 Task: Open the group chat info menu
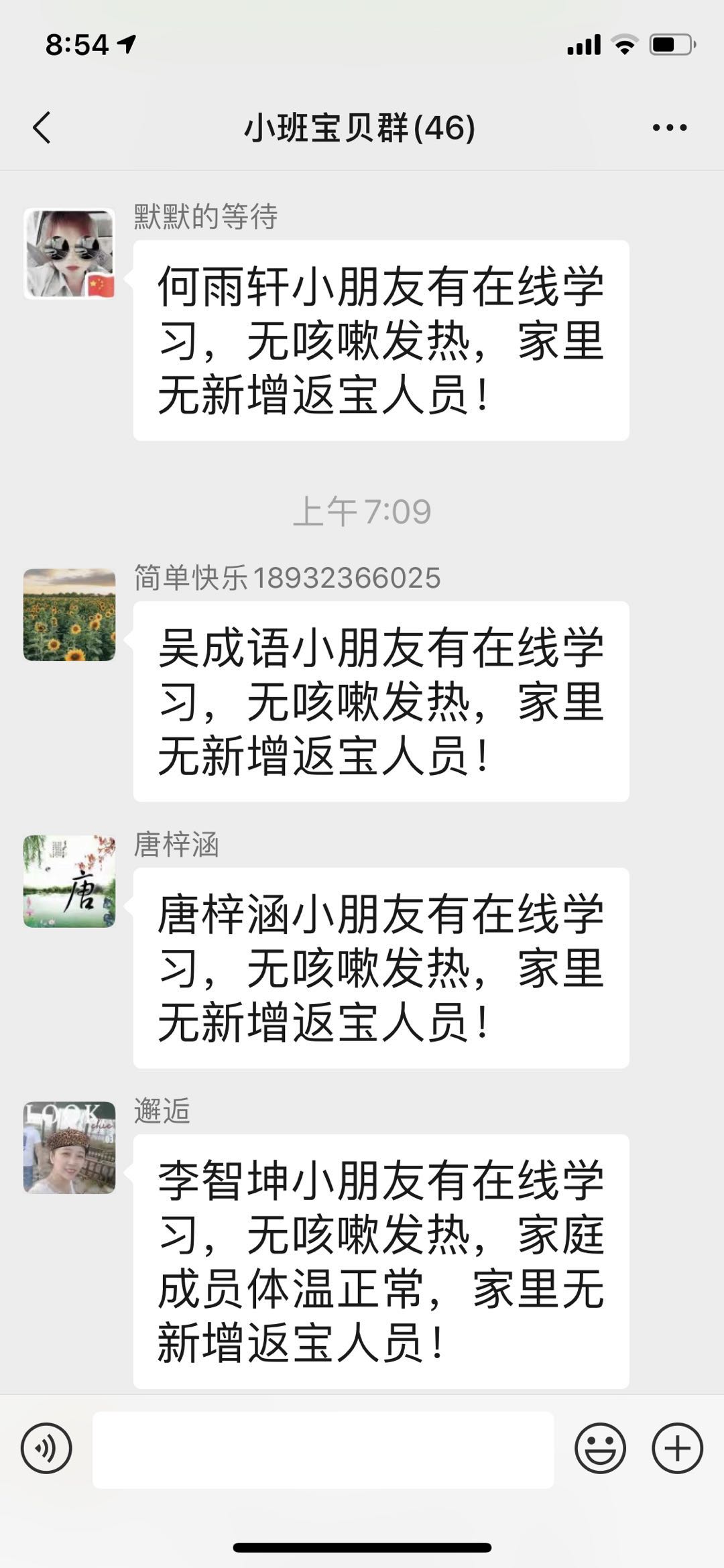(x=670, y=127)
